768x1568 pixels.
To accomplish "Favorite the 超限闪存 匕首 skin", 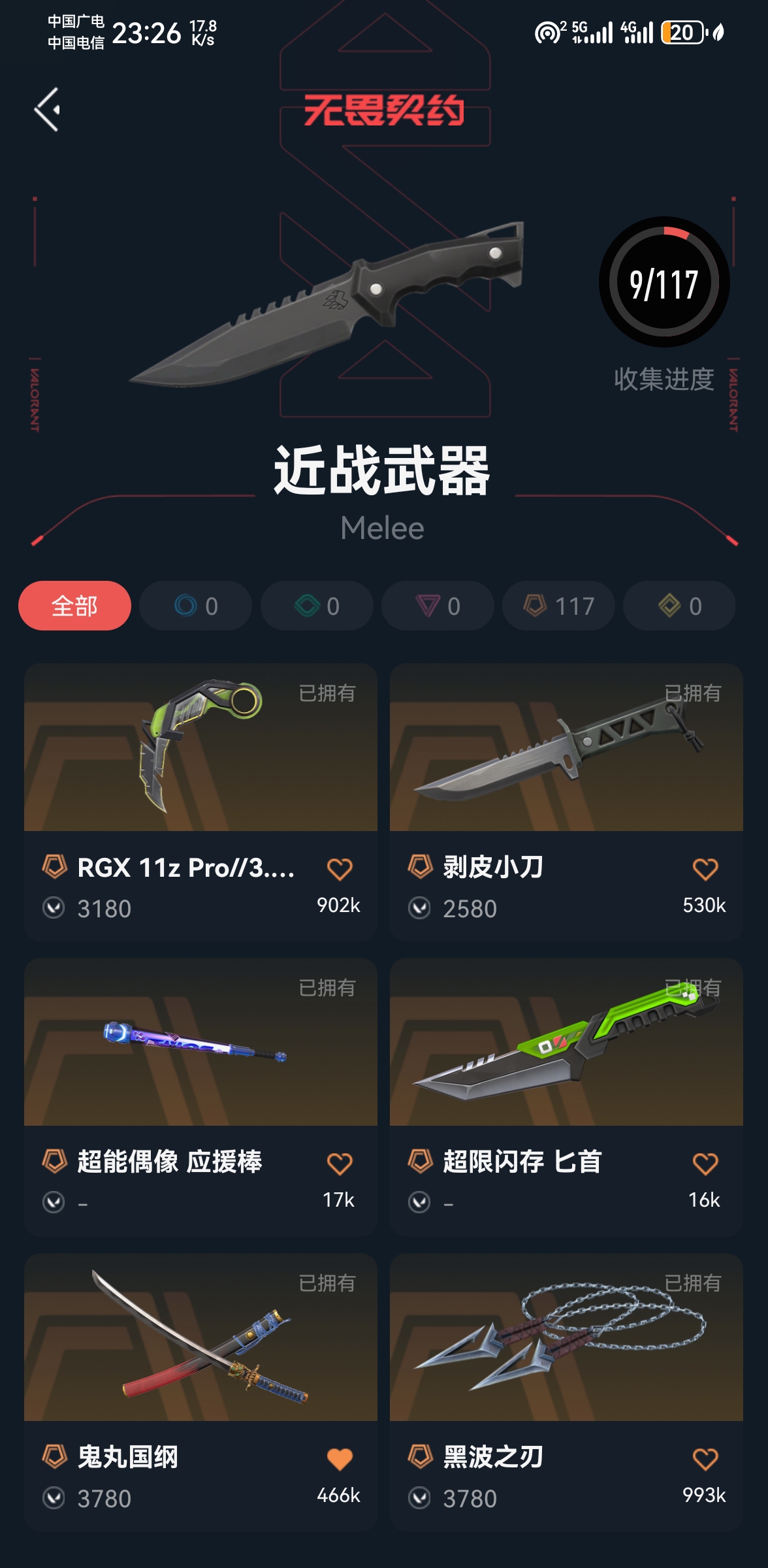I will (x=705, y=1164).
